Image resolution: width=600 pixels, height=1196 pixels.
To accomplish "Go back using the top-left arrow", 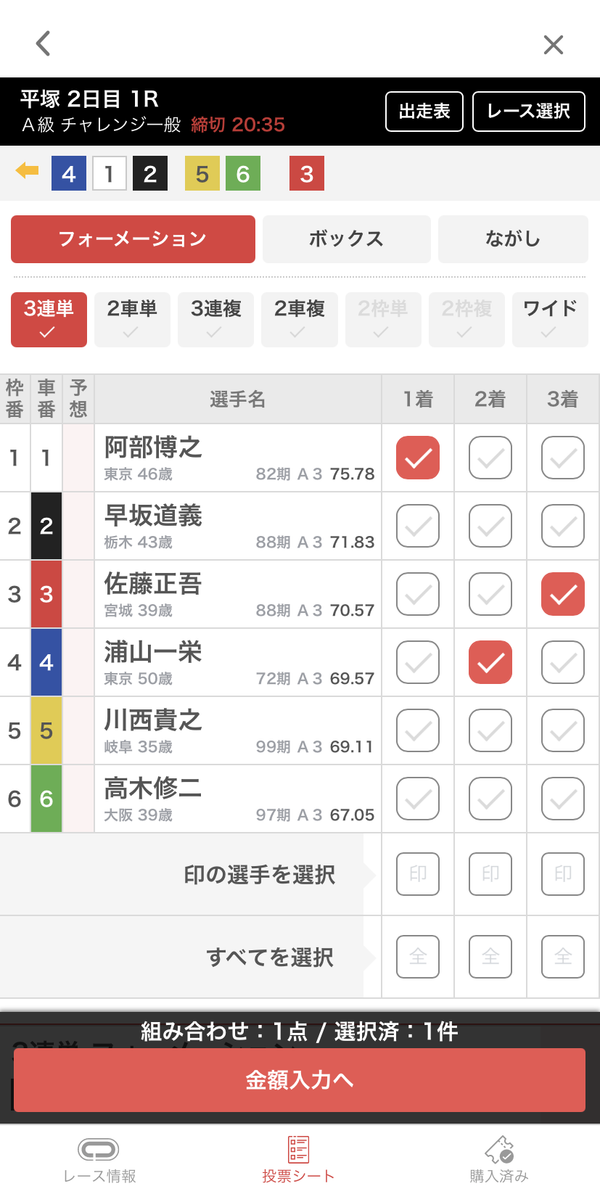I will point(43,43).
